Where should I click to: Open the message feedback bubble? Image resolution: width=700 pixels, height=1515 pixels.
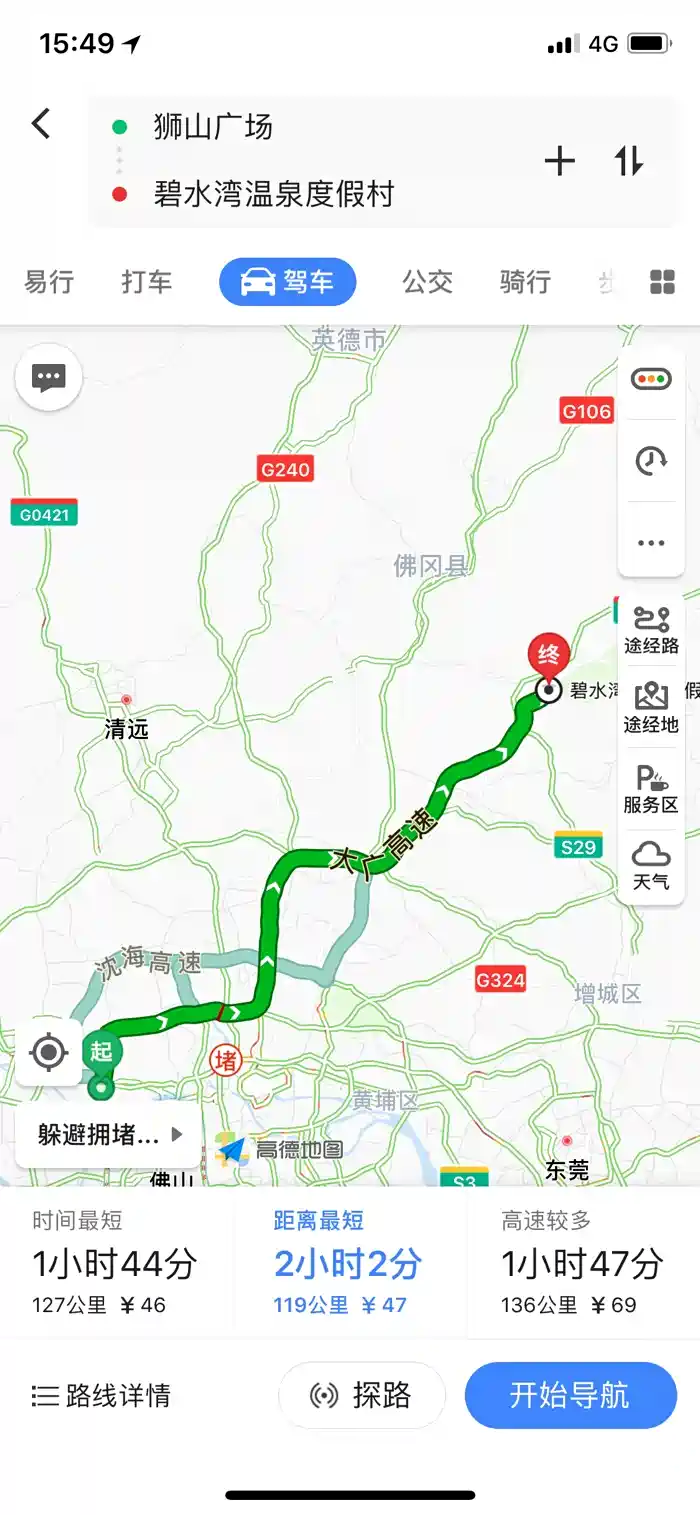[48, 377]
